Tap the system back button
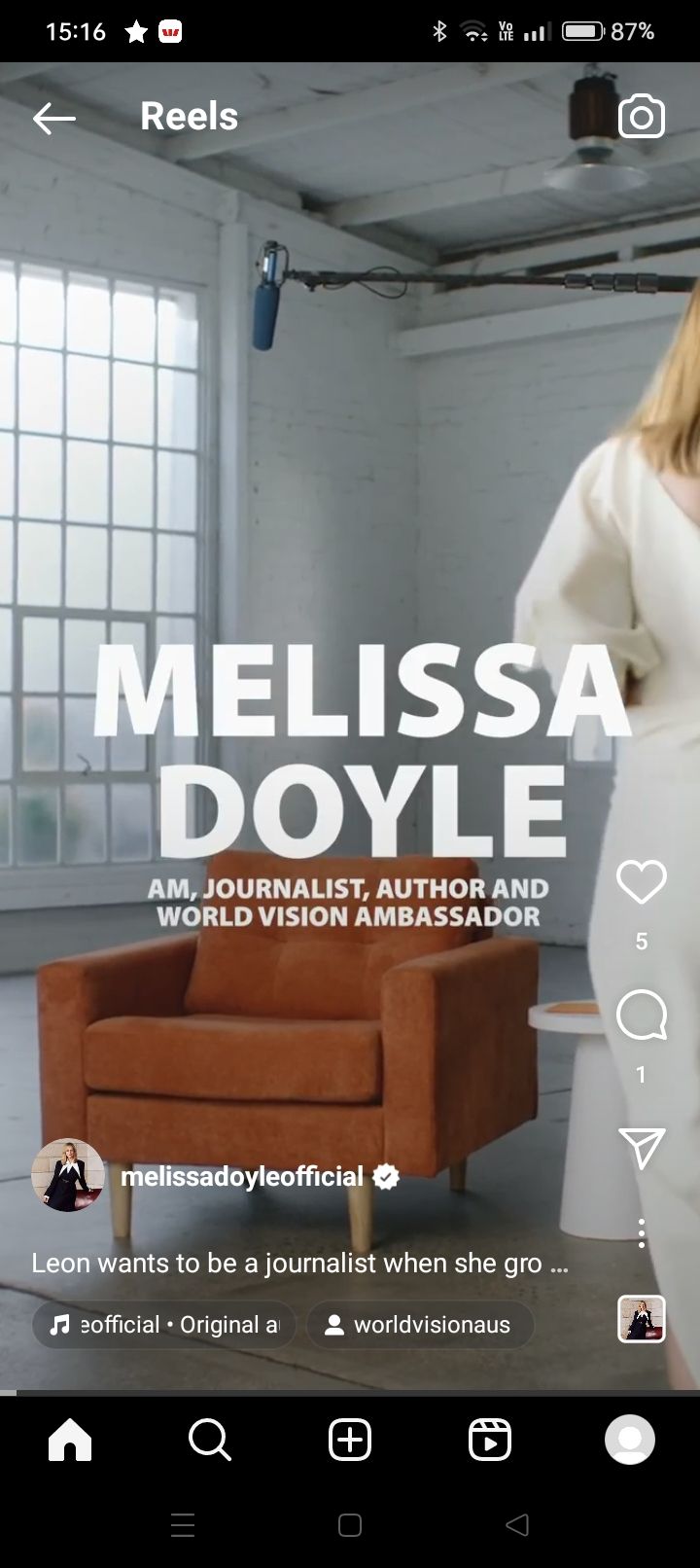The height and width of the screenshot is (1568, 700). [x=517, y=1525]
